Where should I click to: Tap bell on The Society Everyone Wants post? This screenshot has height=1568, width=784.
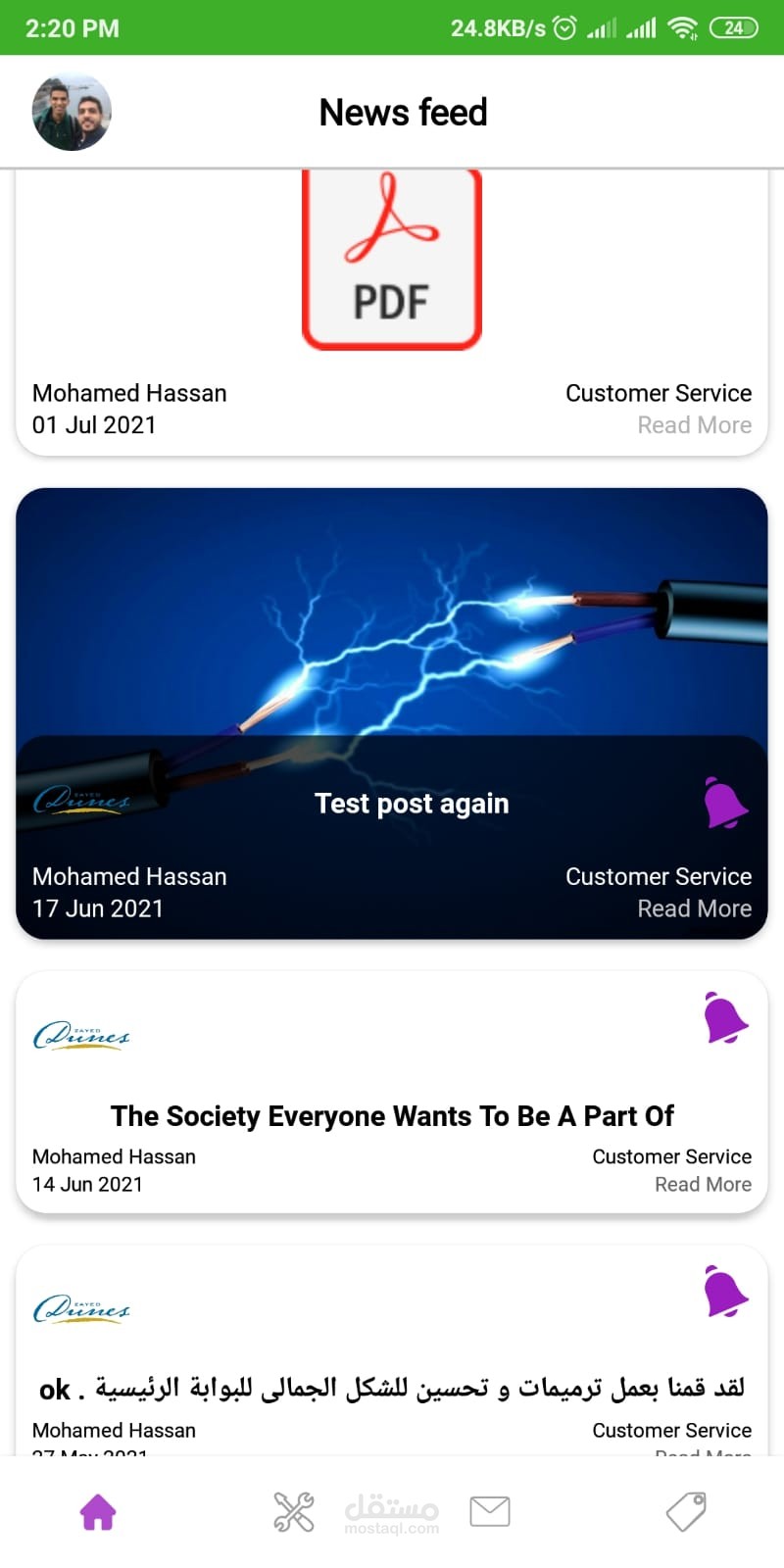coord(726,1017)
